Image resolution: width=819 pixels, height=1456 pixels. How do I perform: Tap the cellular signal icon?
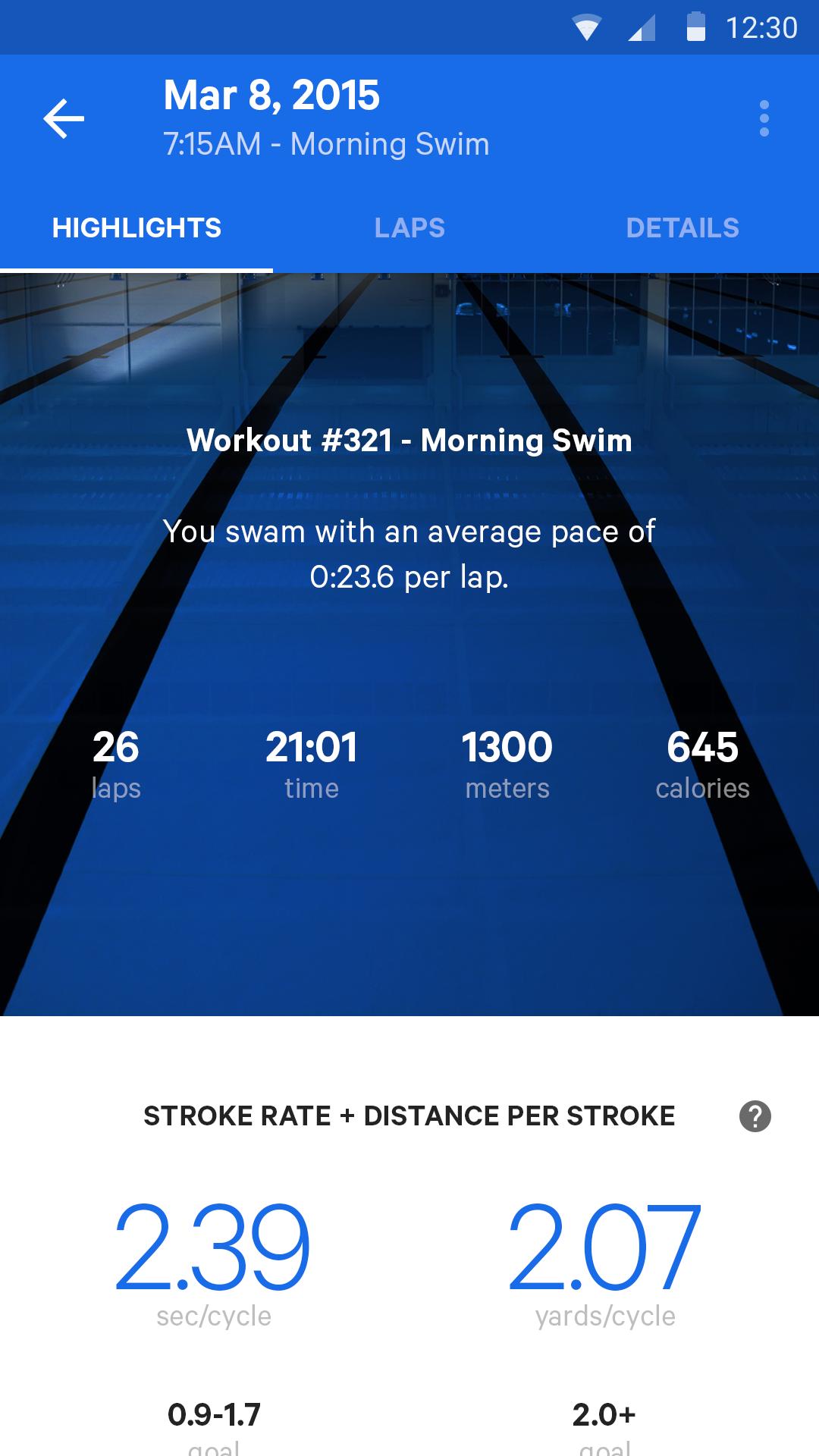click(x=641, y=25)
